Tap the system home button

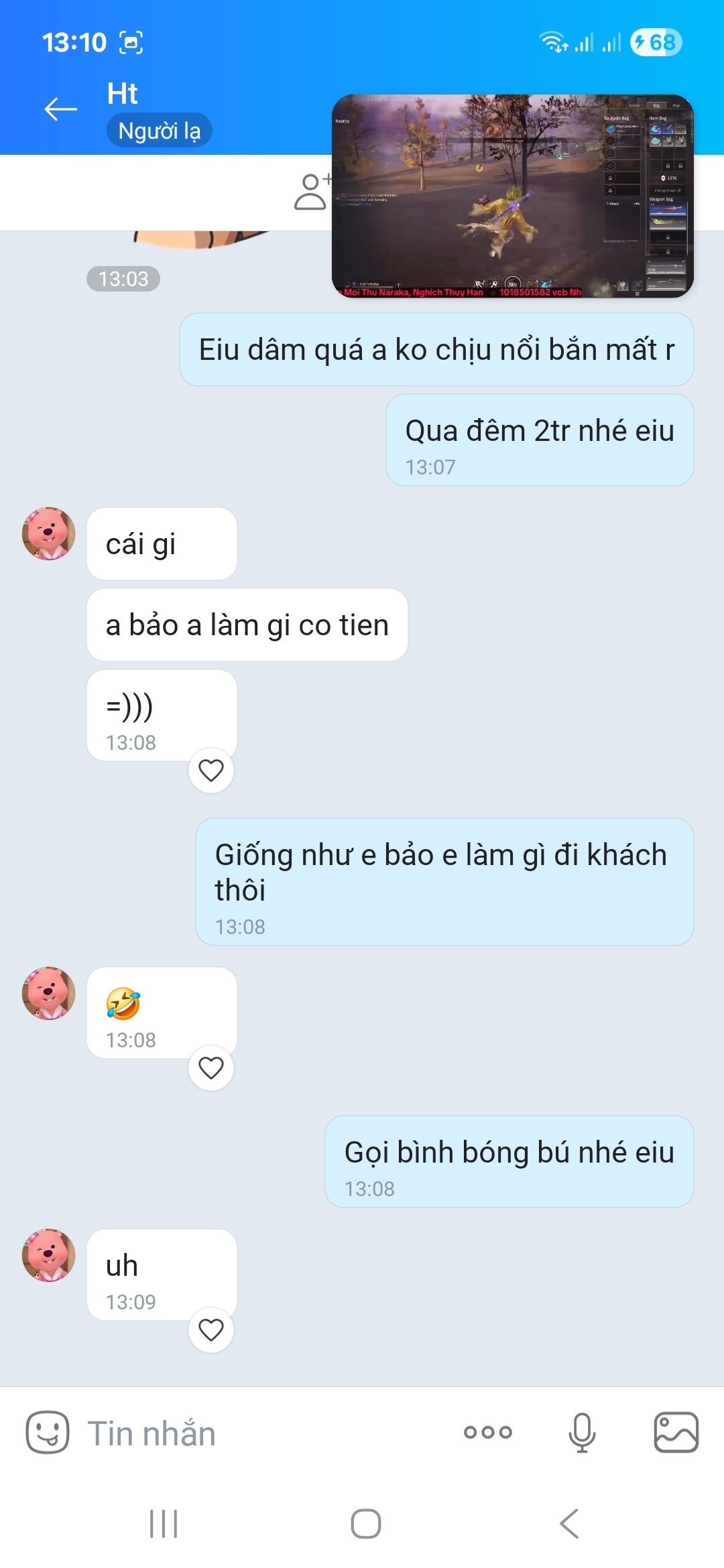(x=365, y=1524)
